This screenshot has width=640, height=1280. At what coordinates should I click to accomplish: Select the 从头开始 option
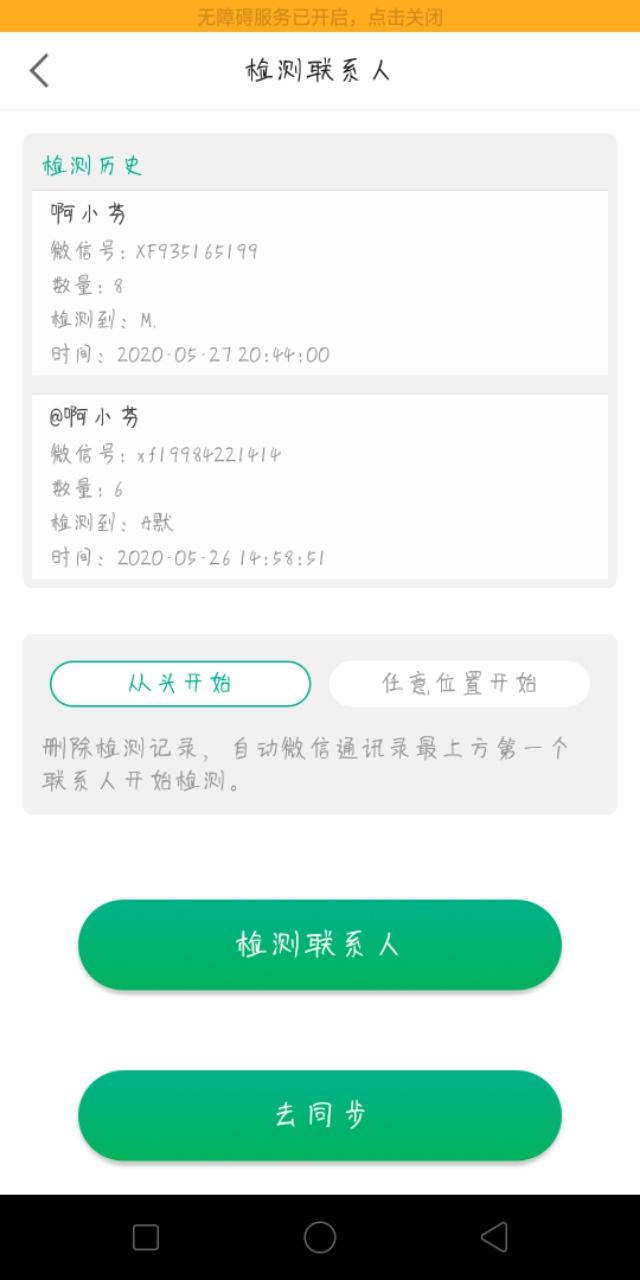coord(180,684)
